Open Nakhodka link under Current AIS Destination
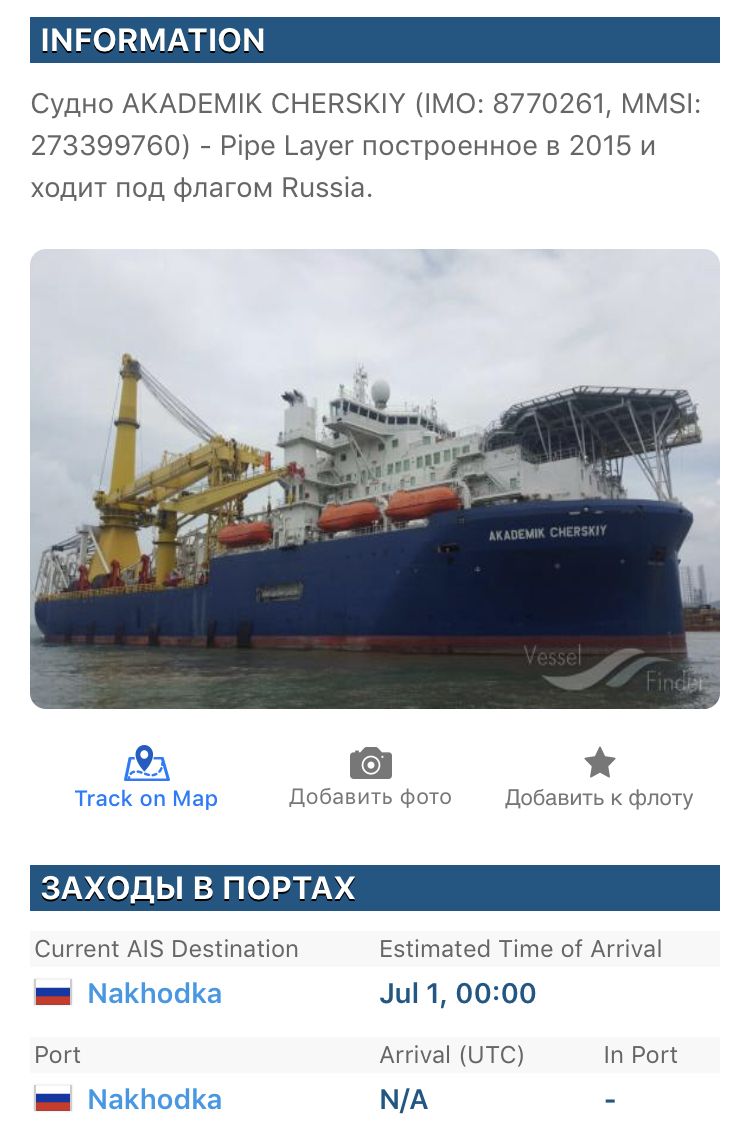 [x=155, y=993]
